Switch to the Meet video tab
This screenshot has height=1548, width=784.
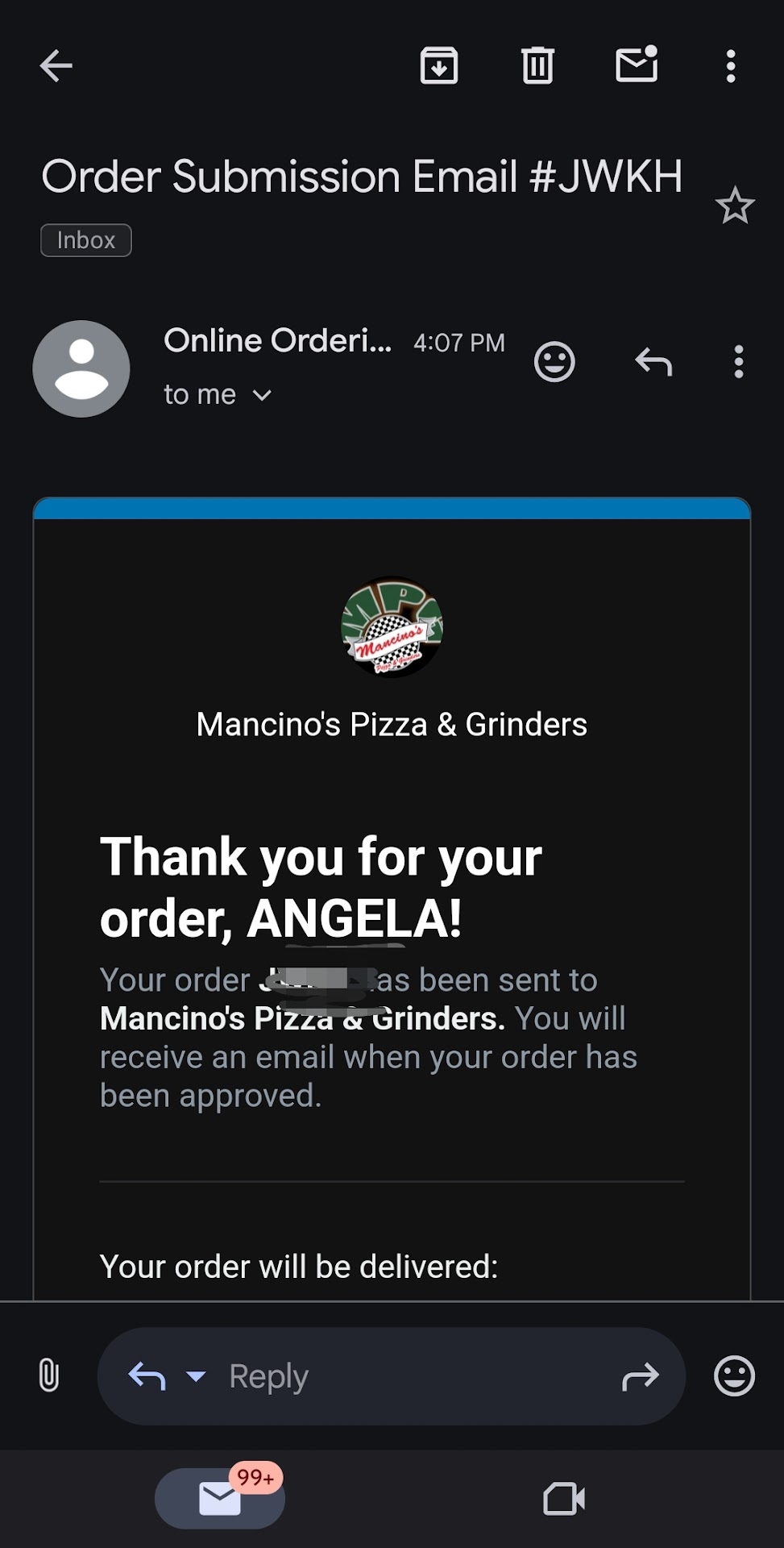pos(564,1499)
